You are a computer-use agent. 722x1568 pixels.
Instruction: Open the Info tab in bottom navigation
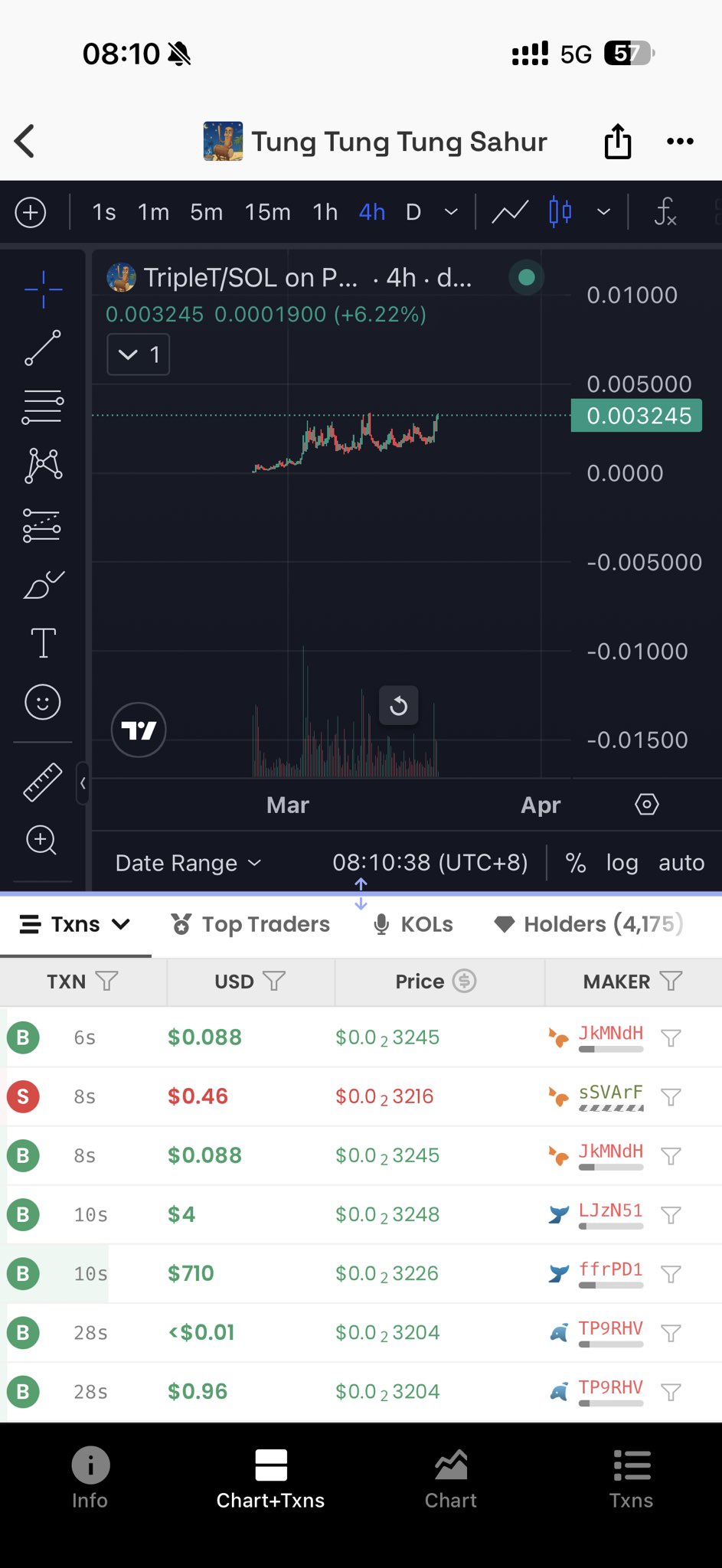coord(90,1478)
